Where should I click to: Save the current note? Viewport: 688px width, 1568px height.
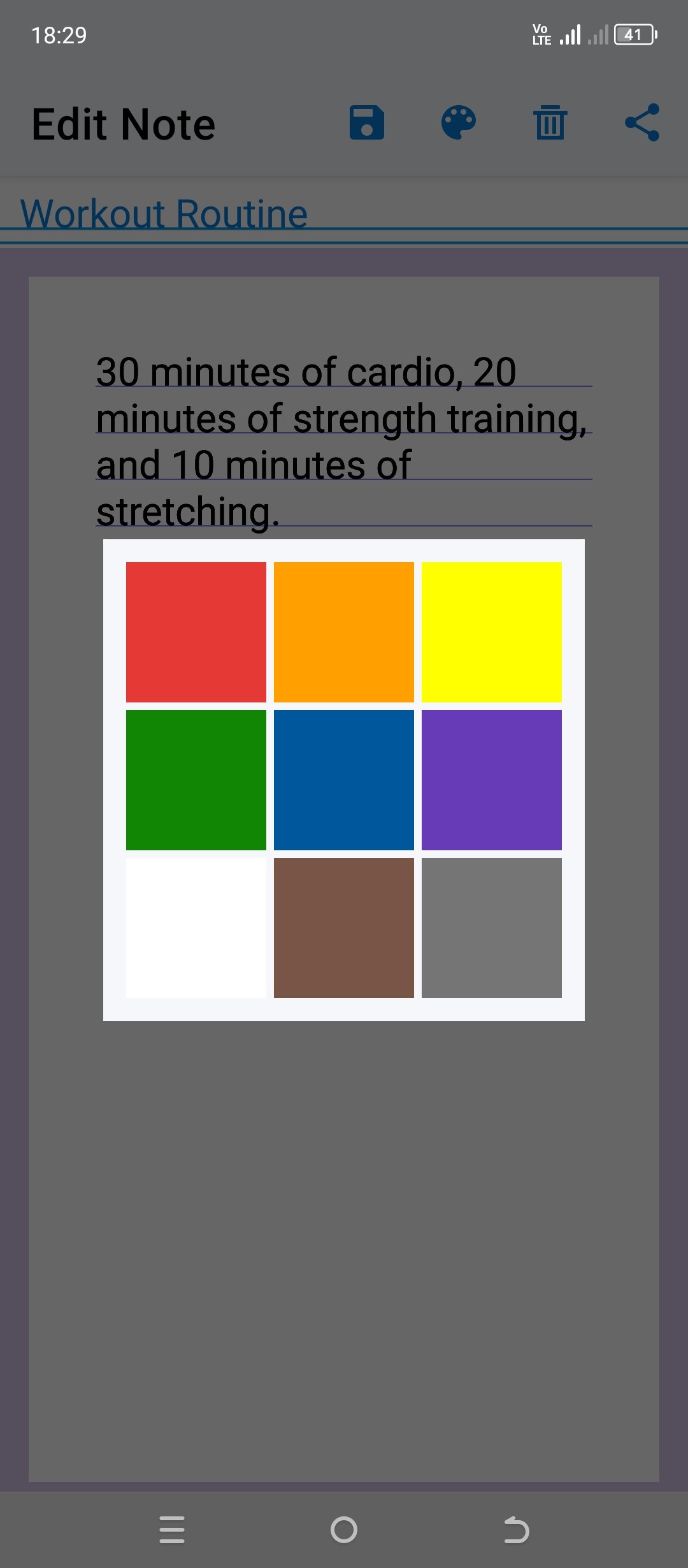pos(366,124)
